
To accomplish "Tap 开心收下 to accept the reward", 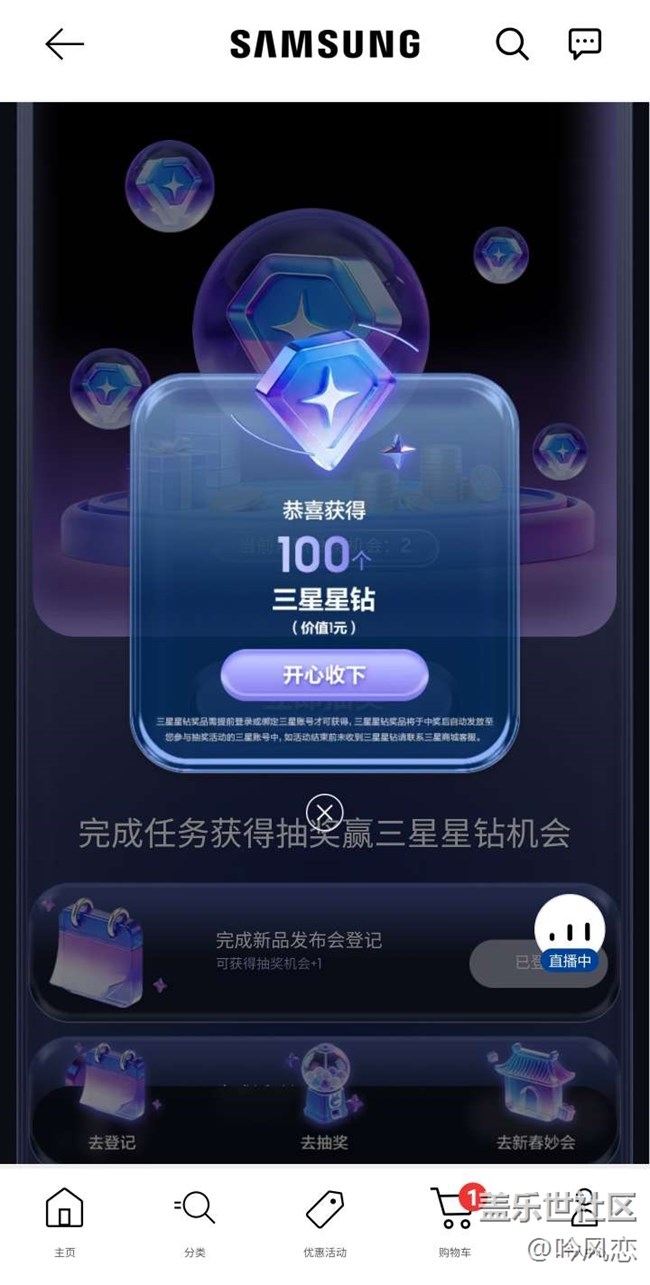I will coord(324,675).
